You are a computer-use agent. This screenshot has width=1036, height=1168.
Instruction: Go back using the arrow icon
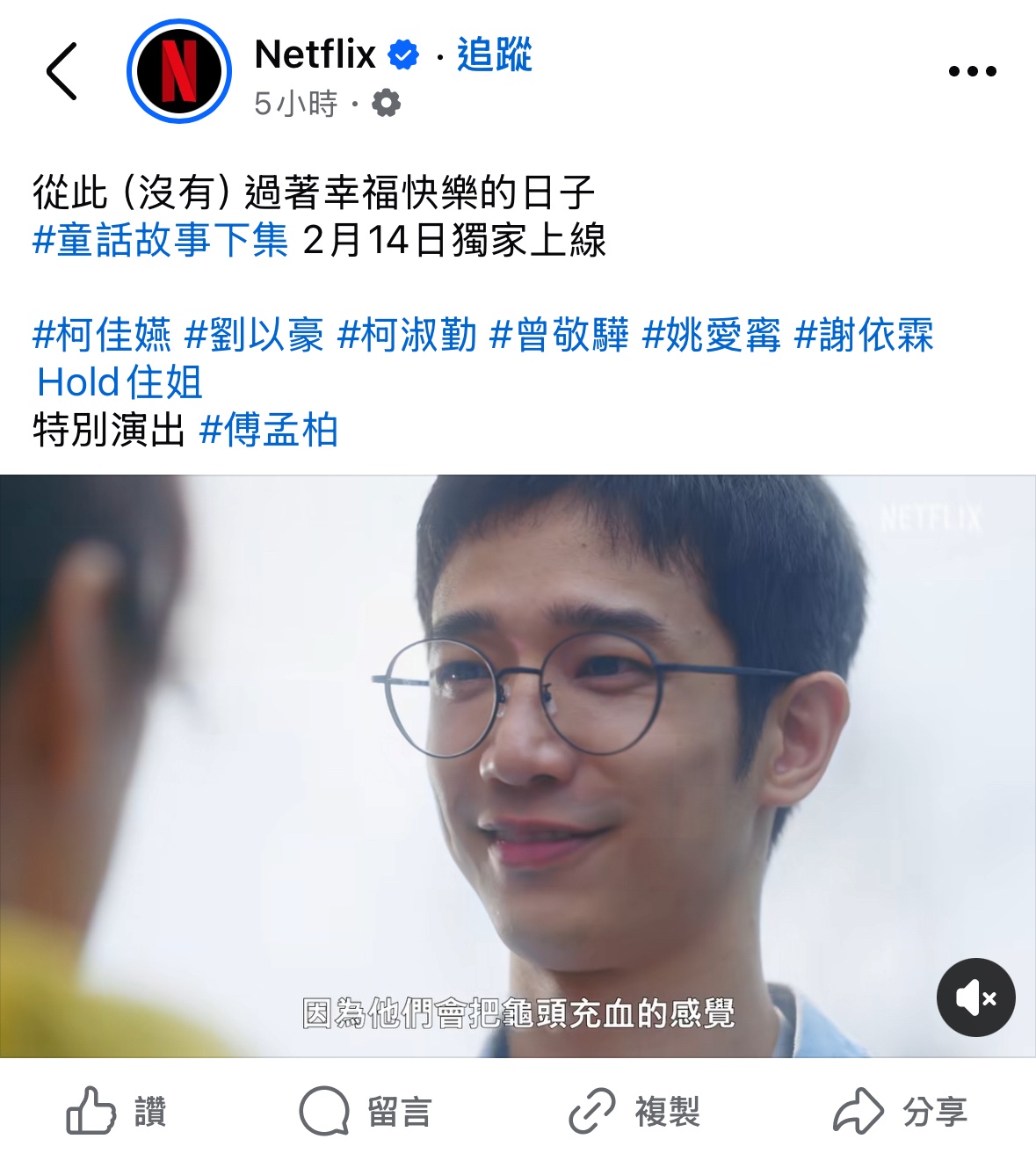[62, 71]
